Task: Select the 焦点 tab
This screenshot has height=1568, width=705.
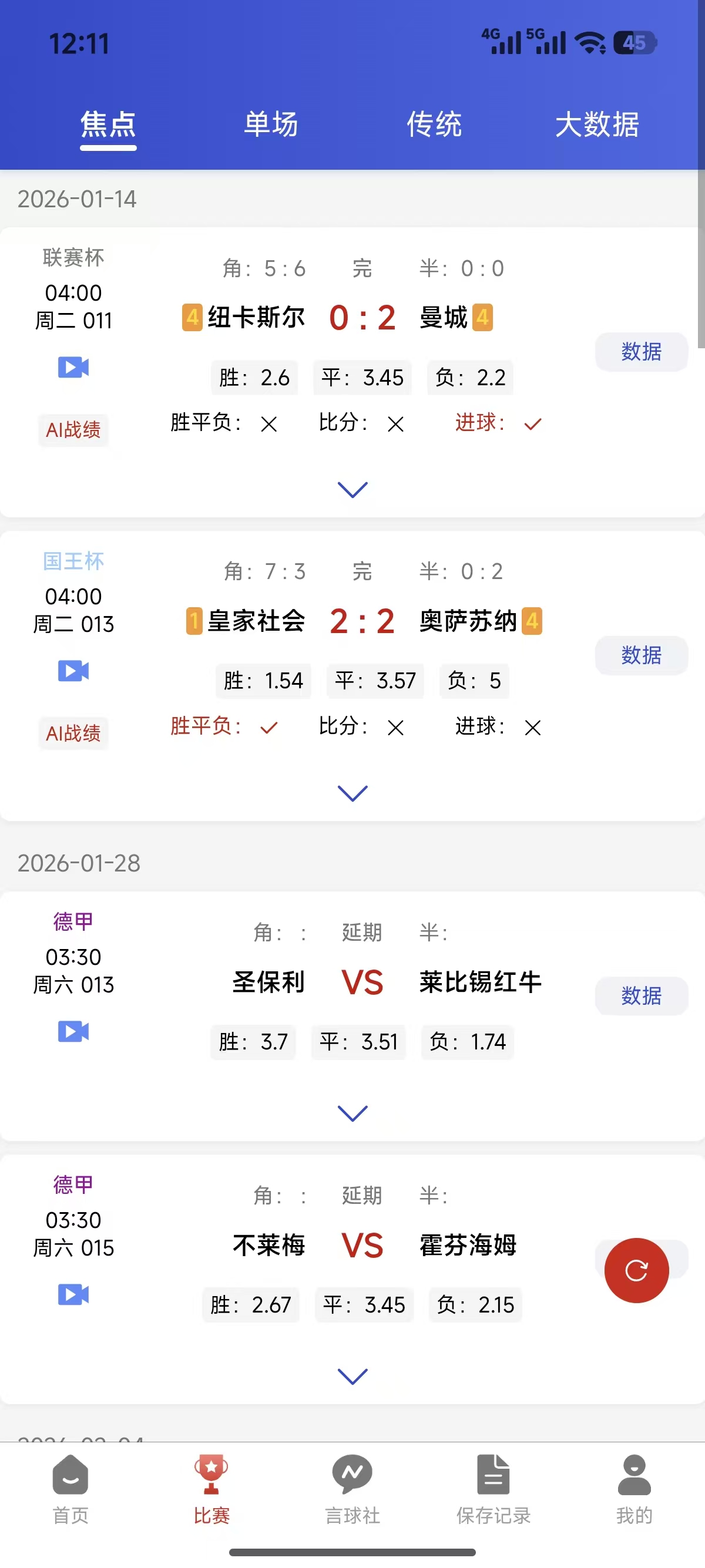Action: tap(108, 125)
